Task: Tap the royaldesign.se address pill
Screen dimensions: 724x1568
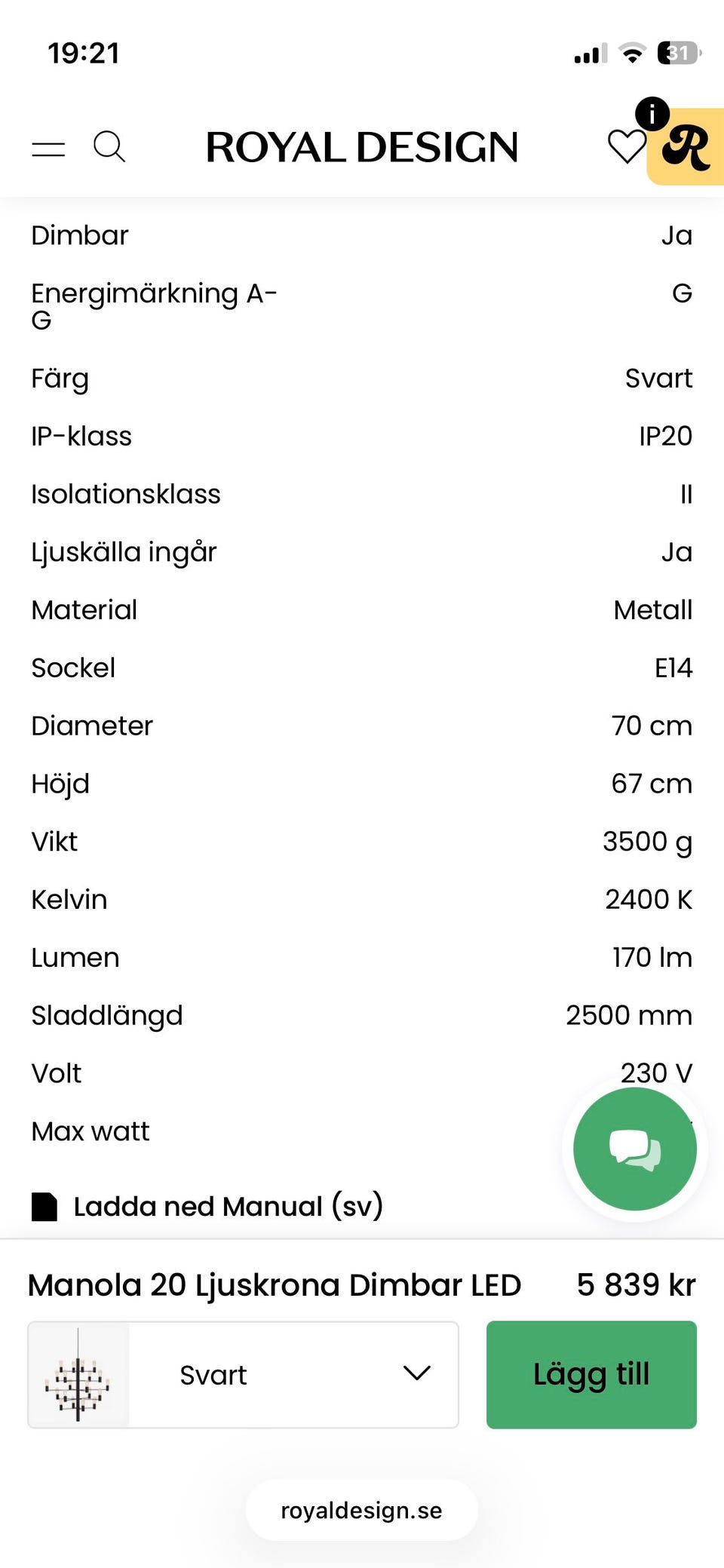Action: [362, 1510]
